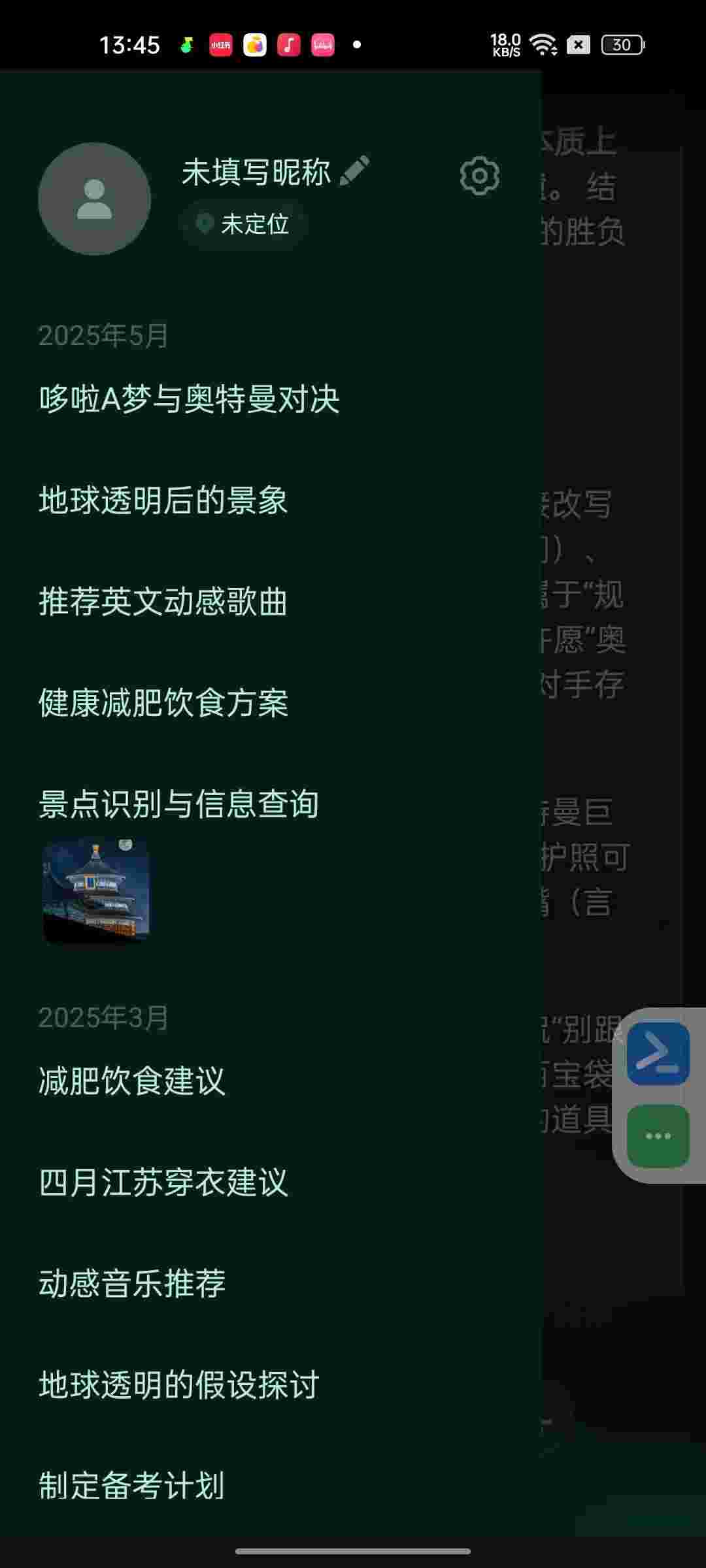The image size is (706, 1568).
Task: Select the 四月江苏穿衣建议 conversation
Action: [x=163, y=1183]
